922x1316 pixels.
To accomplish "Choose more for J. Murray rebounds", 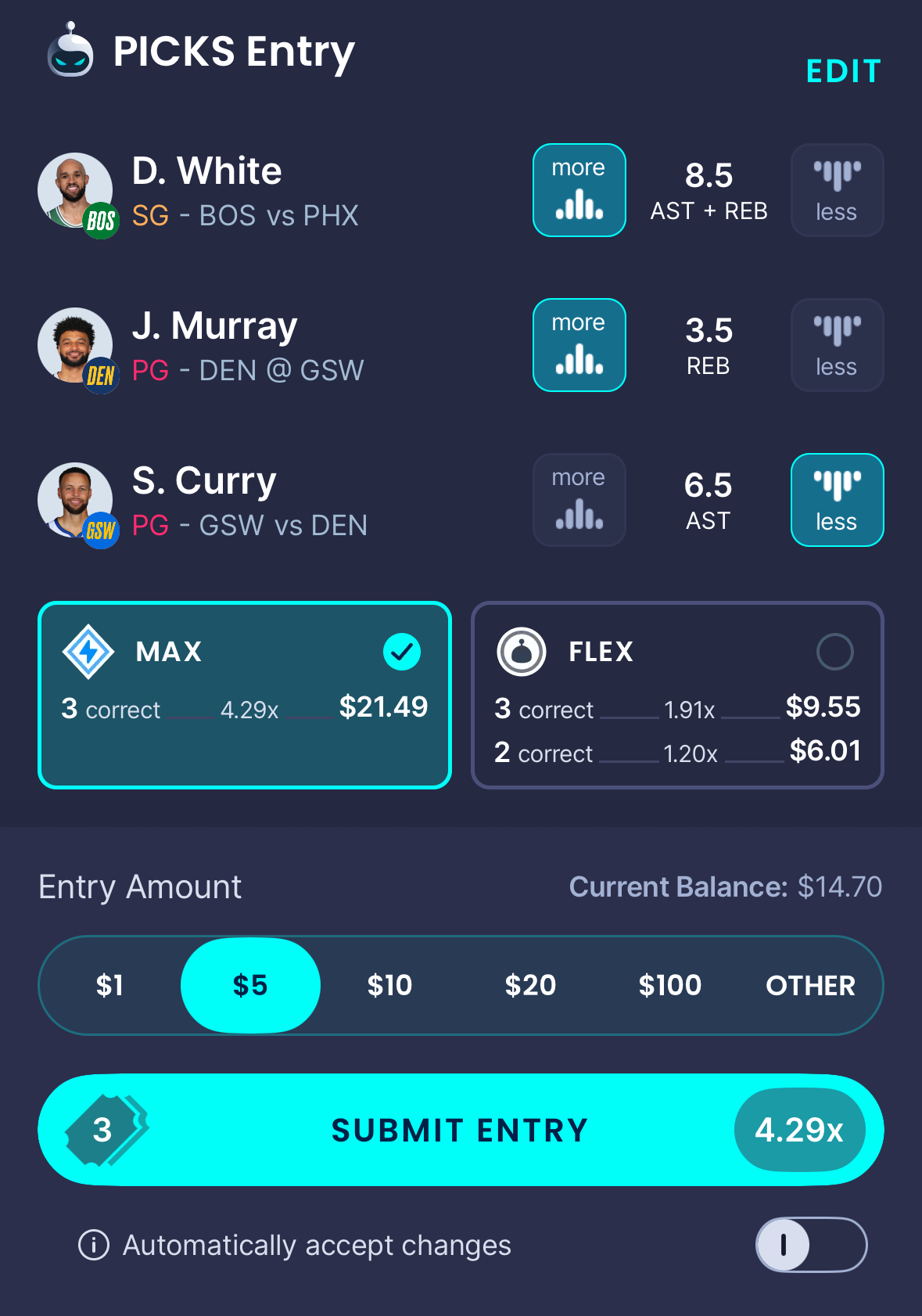I will pos(579,345).
